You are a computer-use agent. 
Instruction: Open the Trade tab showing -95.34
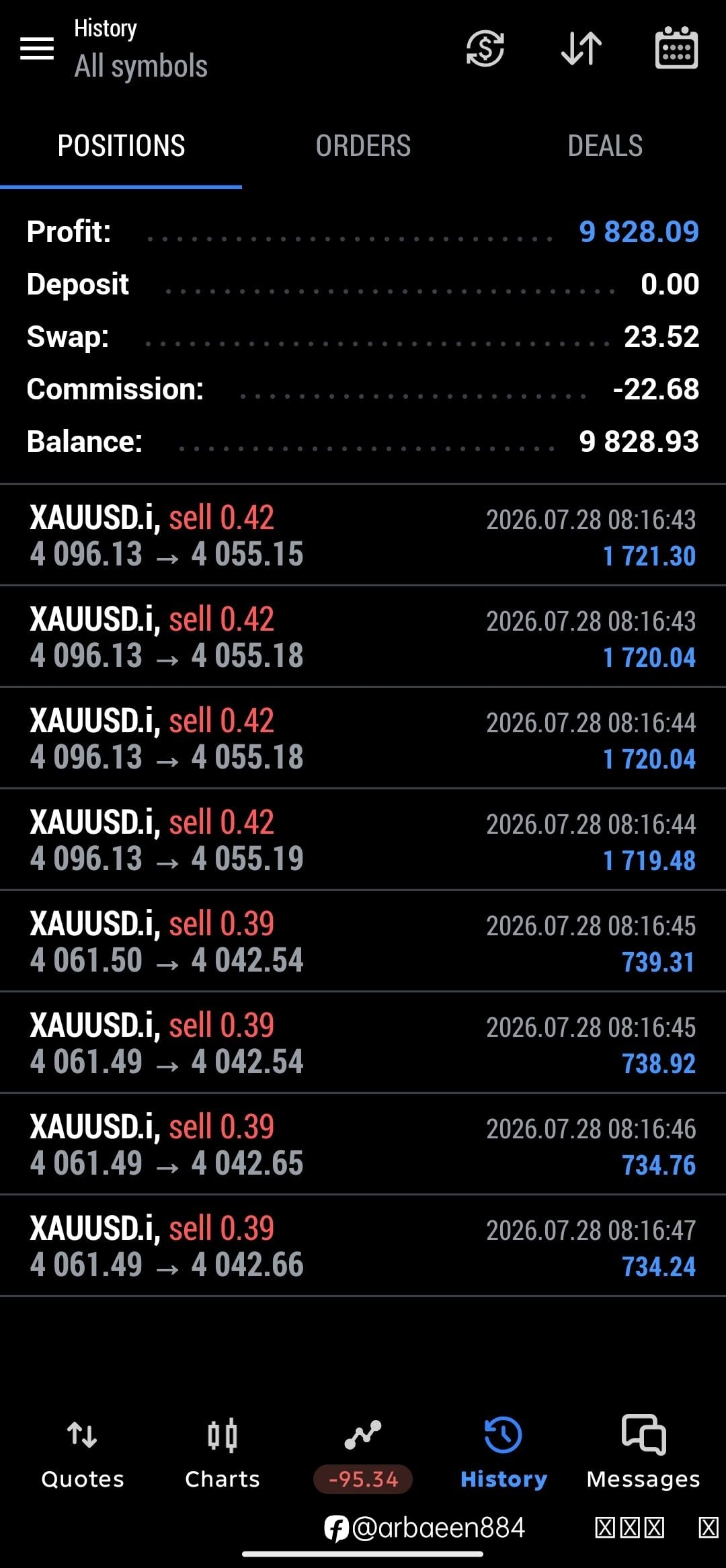click(363, 1454)
